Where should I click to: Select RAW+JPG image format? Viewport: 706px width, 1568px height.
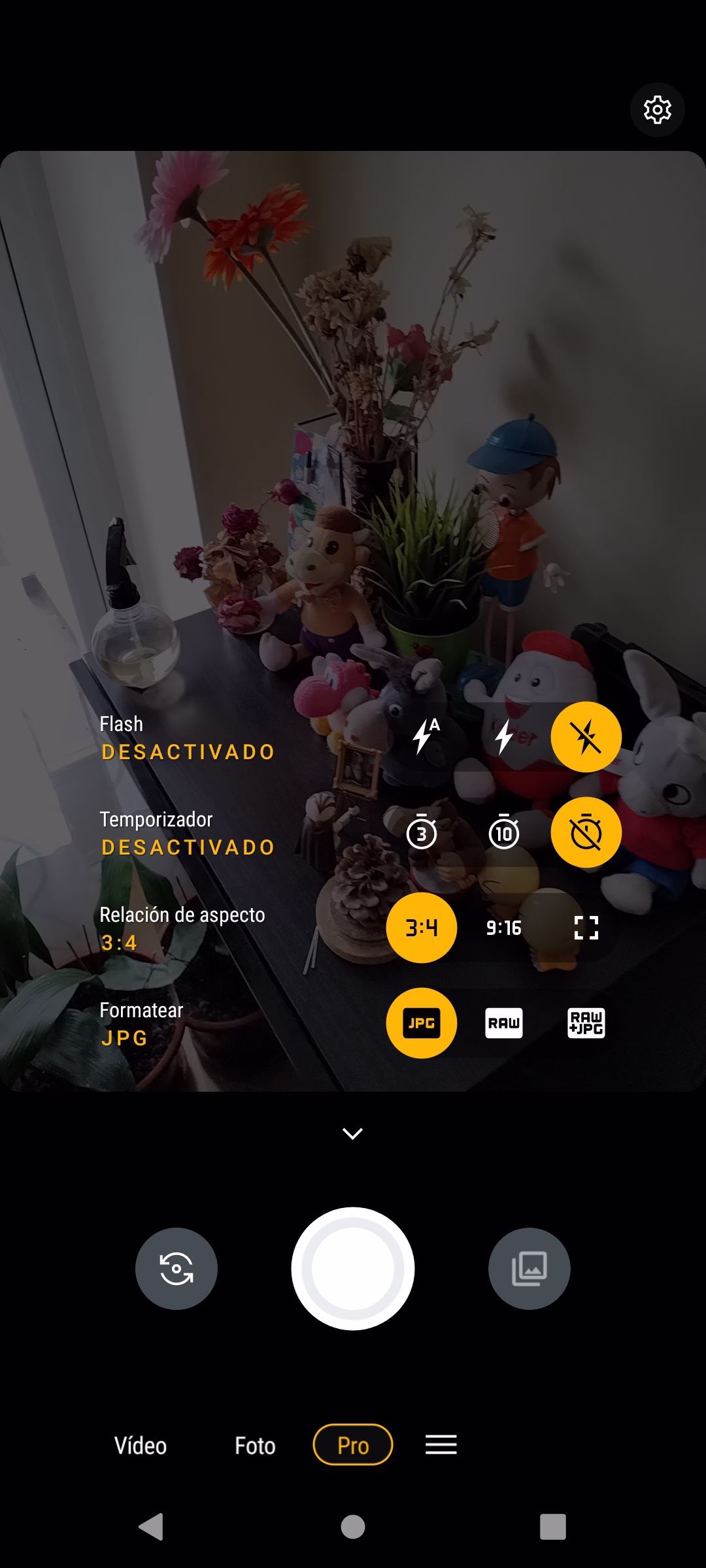(586, 1022)
